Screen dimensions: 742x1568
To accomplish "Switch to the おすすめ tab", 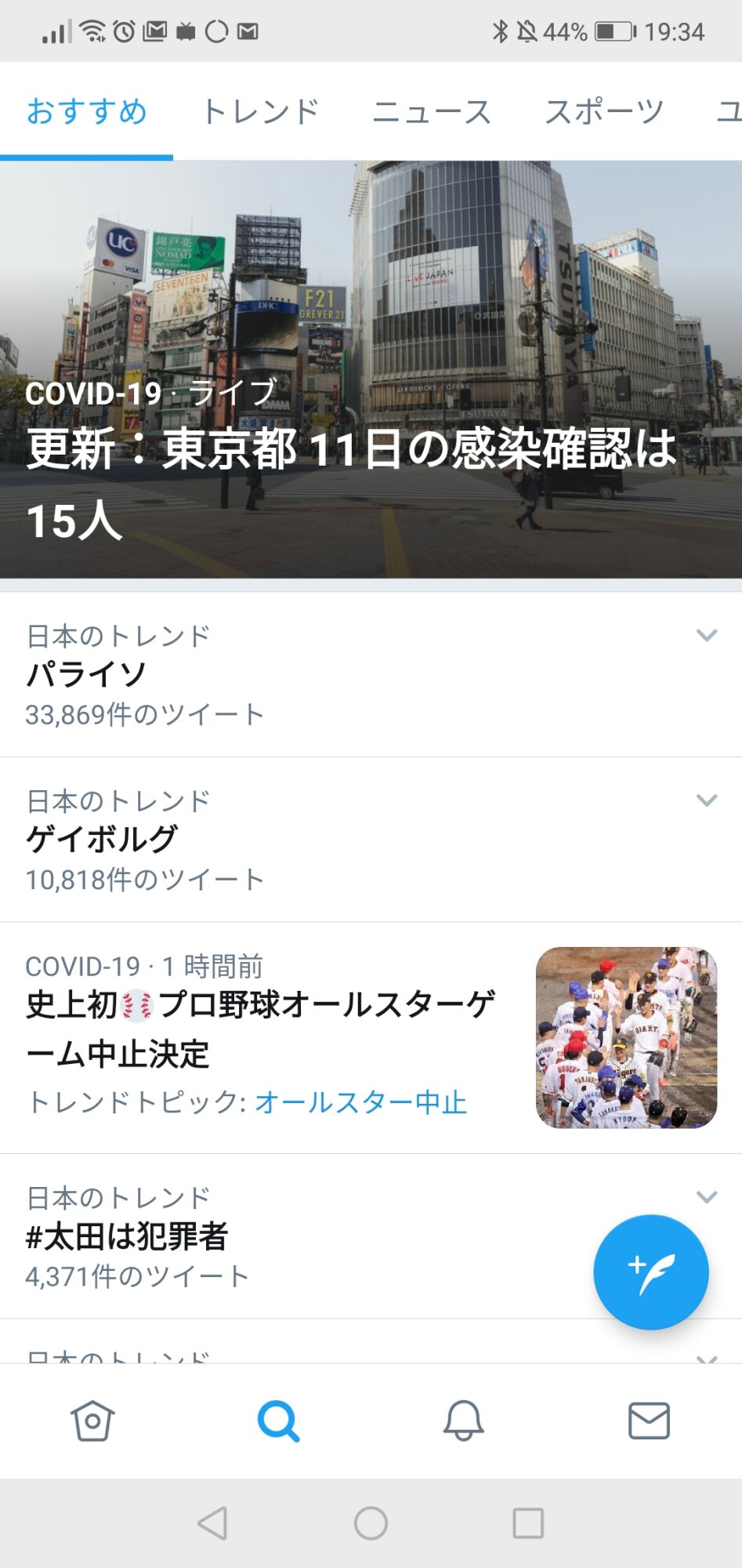I will tap(86, 111).
